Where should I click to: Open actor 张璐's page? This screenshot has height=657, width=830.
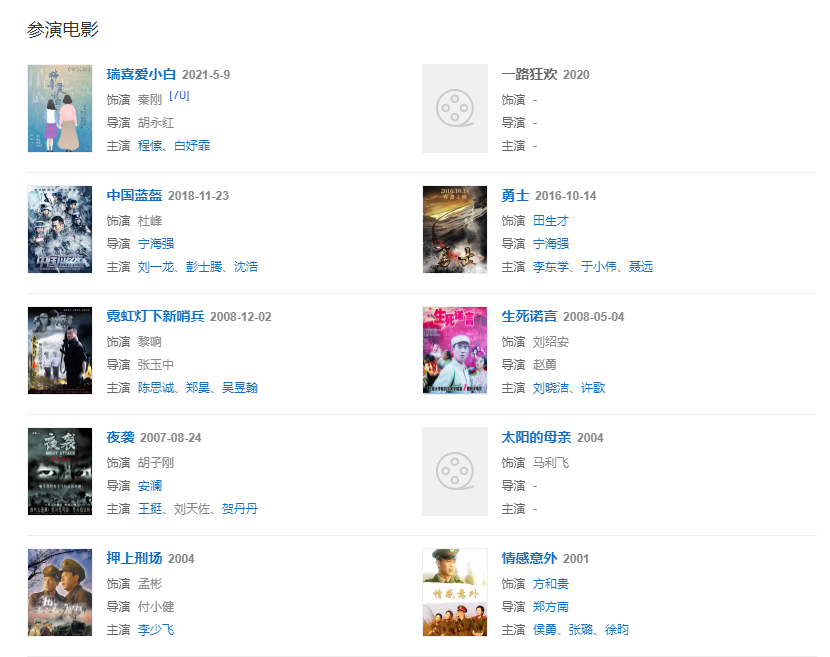pos(581,630)
